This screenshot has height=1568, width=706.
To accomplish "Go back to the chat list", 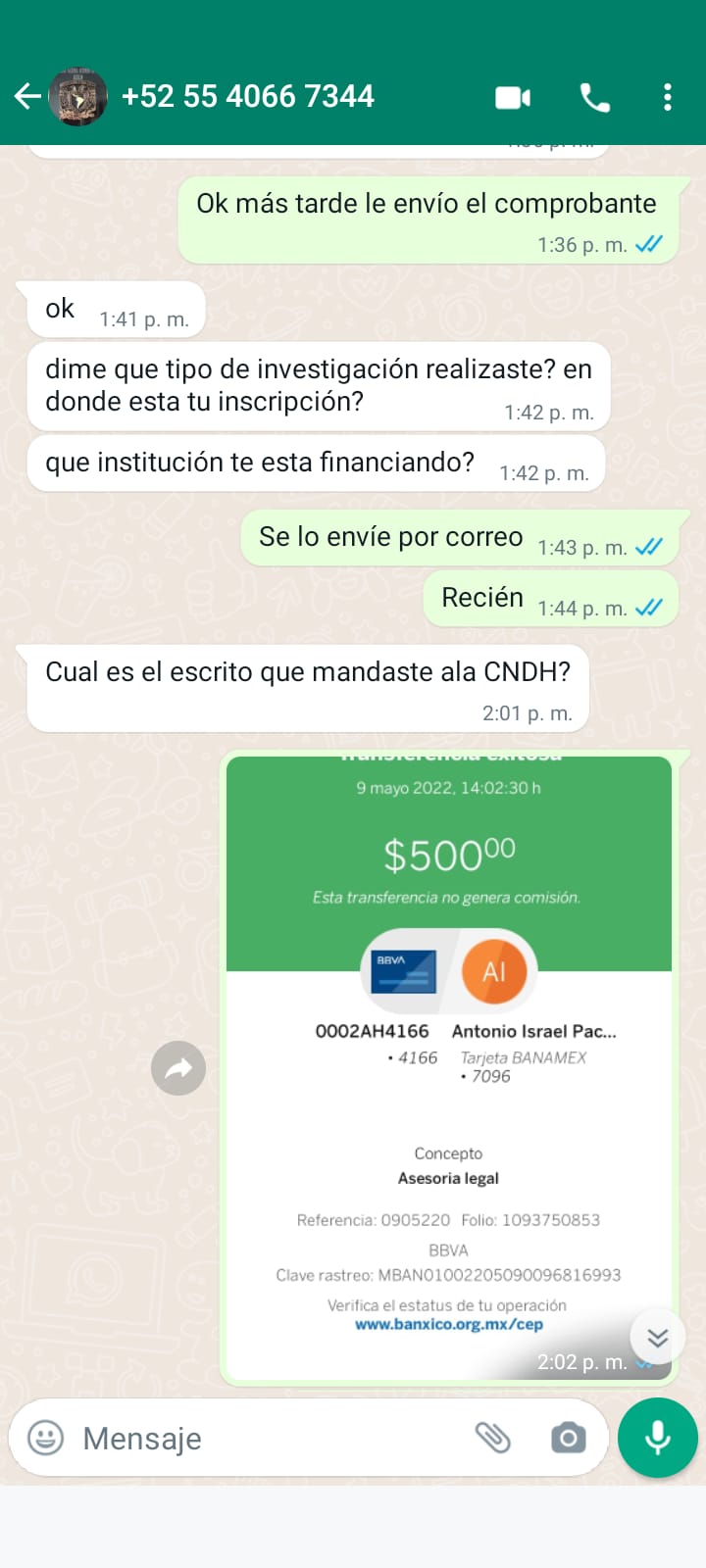I will [27, 96].
